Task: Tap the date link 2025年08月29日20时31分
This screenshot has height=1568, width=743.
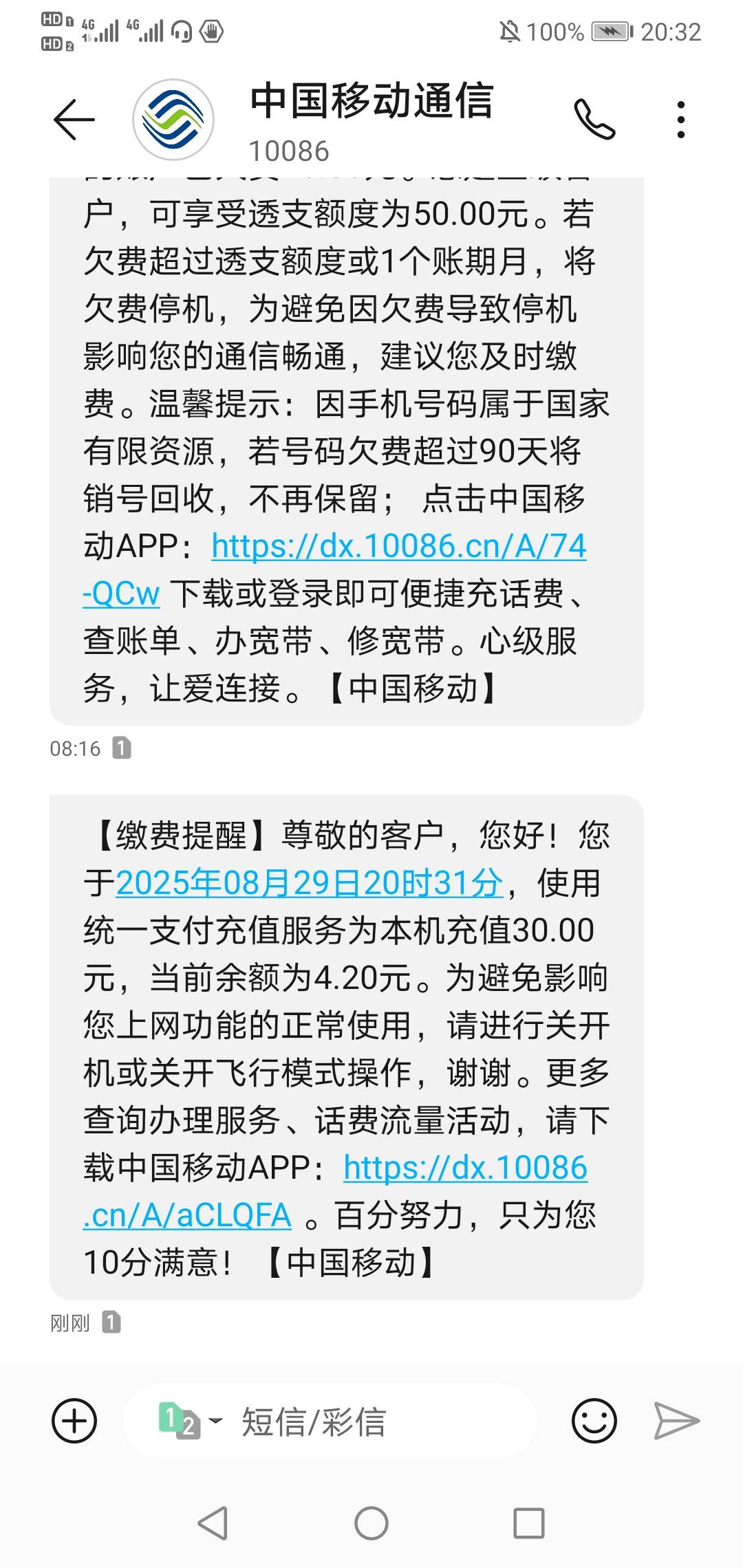Action: 310,883
